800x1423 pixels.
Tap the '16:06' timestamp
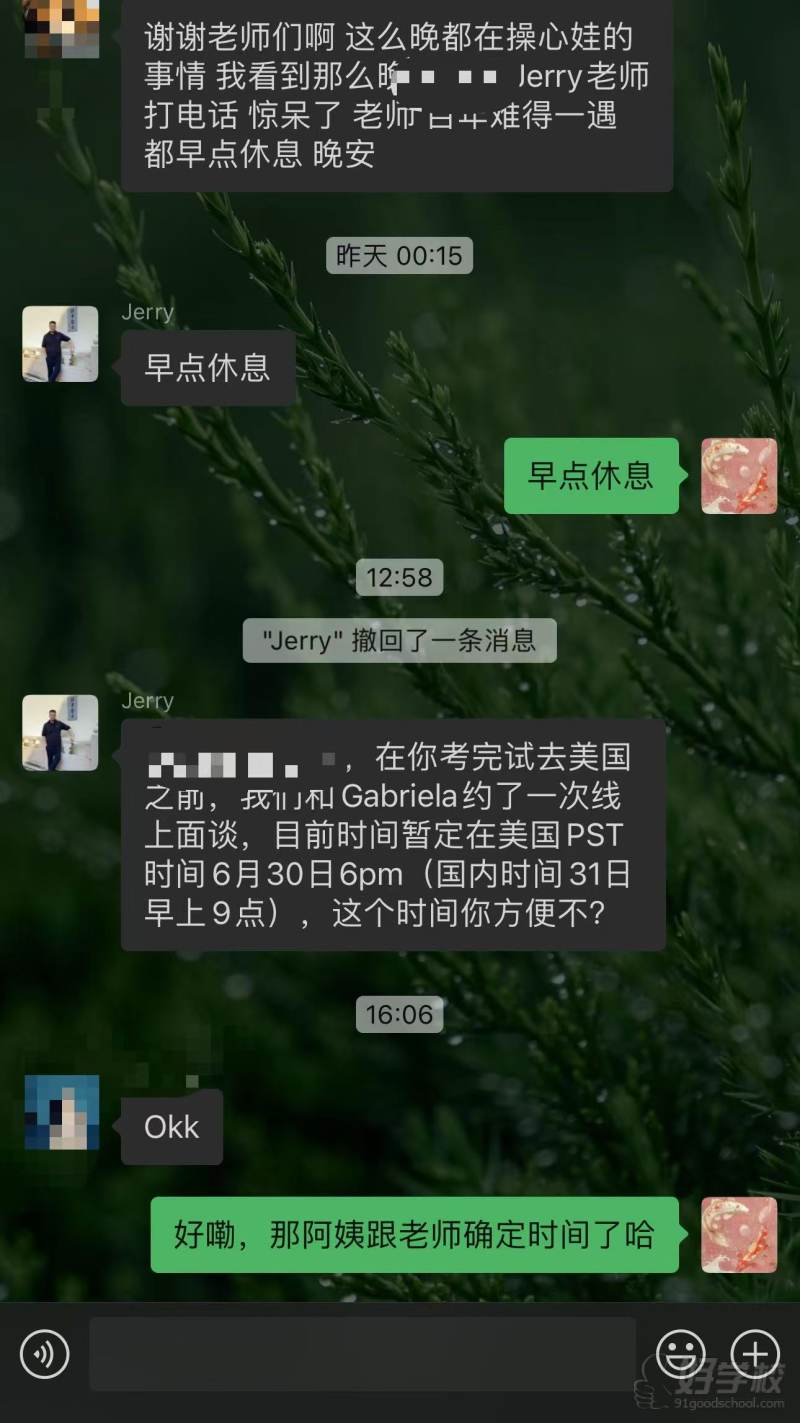(x=399, y=1014)
